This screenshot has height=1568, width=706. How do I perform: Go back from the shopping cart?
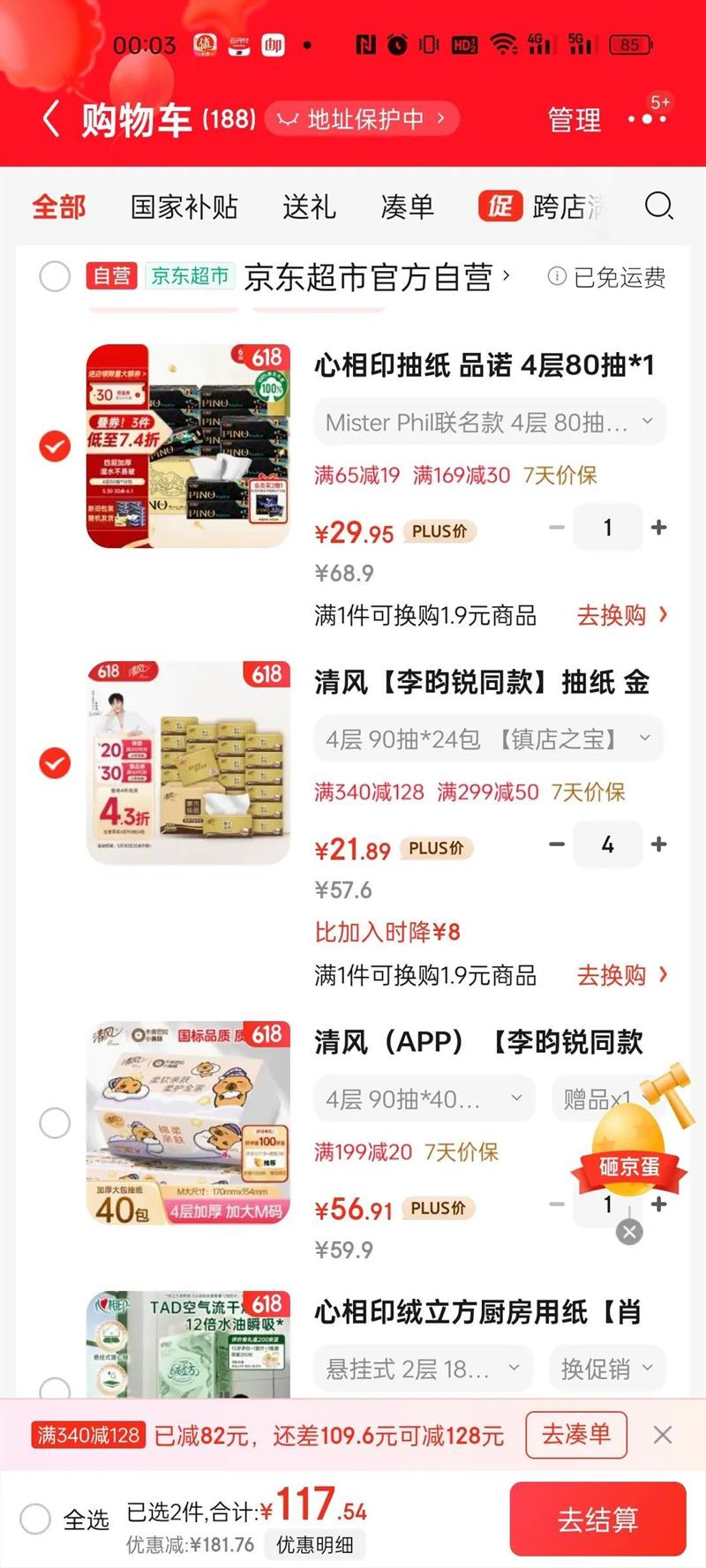[51, 119]
